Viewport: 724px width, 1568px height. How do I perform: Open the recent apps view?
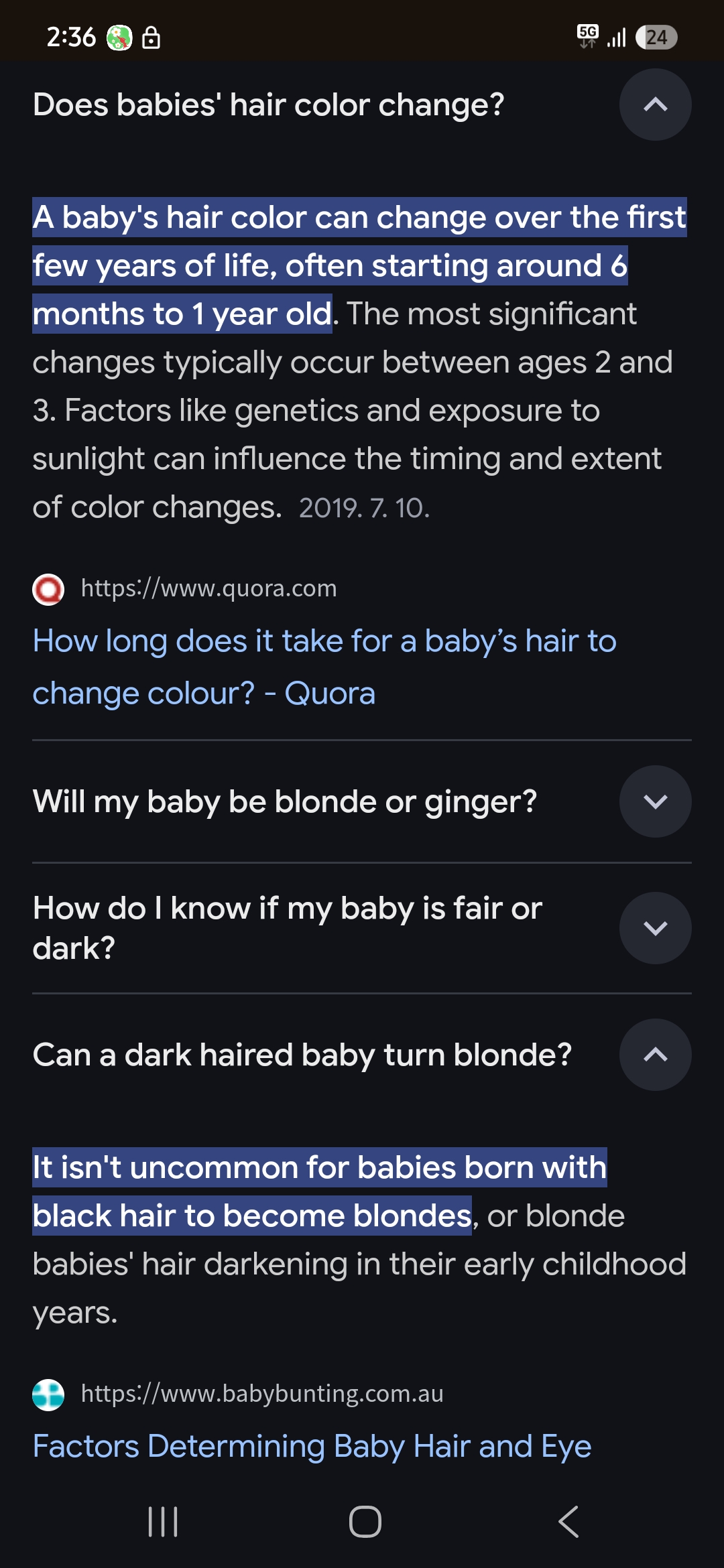[163, 1522]
